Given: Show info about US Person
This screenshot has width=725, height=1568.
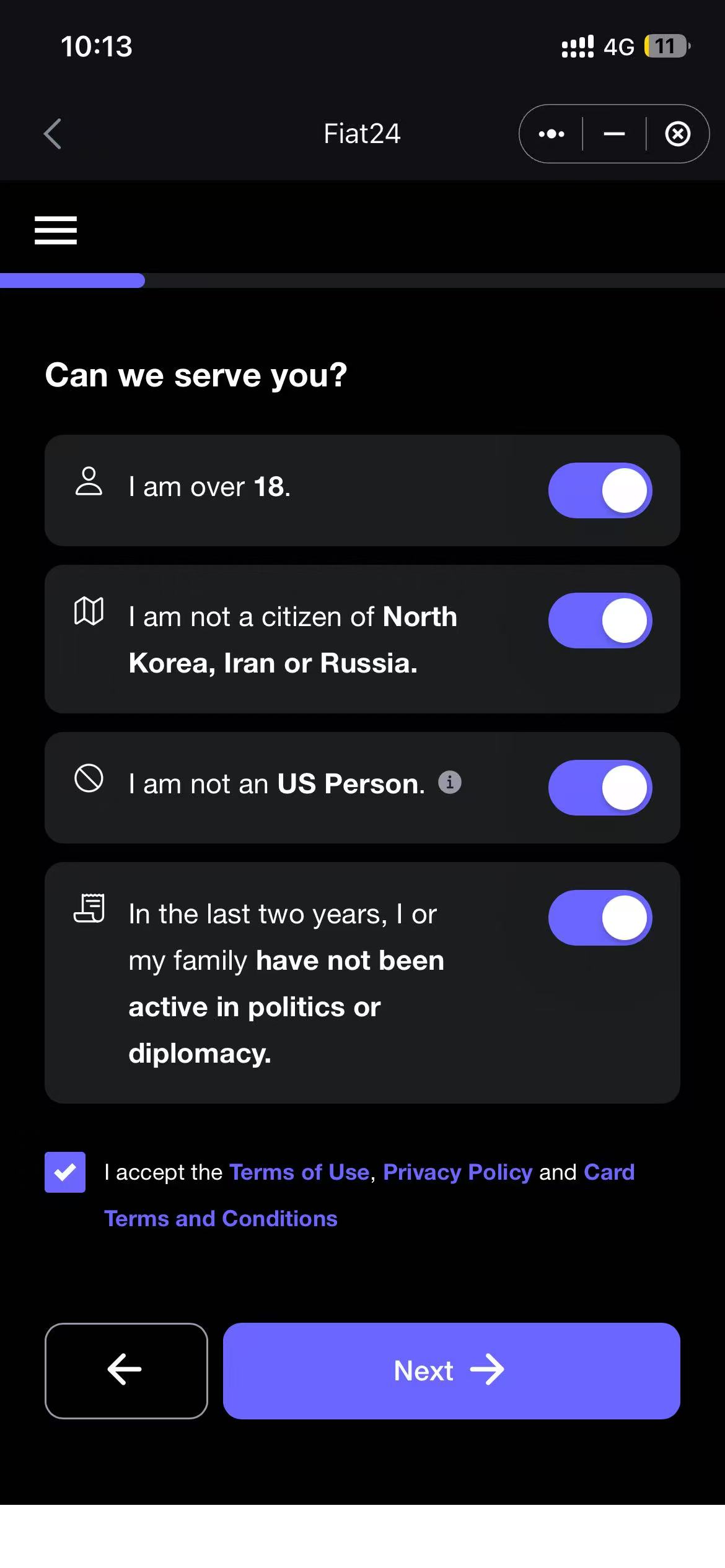Looking at the screenshot, I should pos(450,783).
